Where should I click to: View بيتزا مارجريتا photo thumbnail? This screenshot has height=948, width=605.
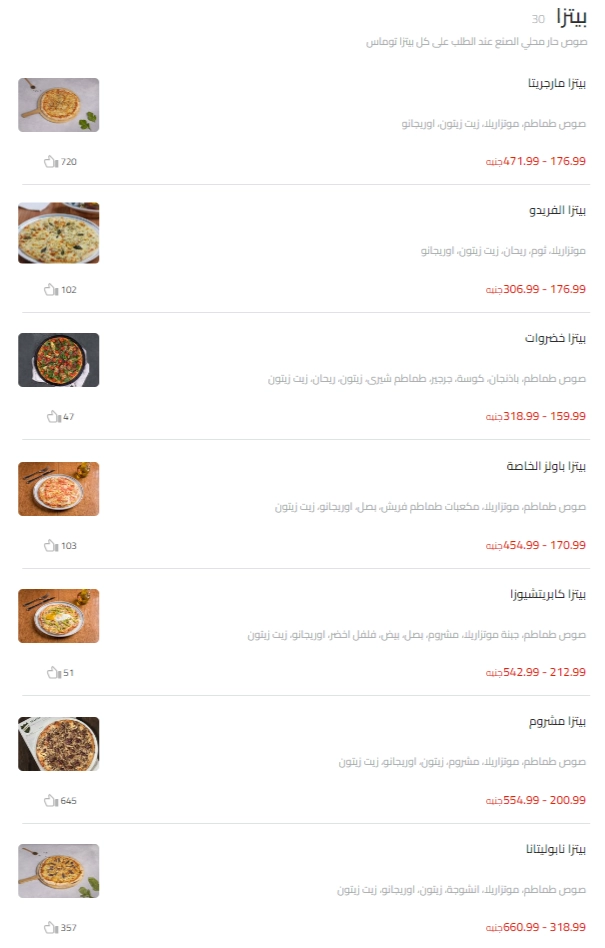[58, 105]
